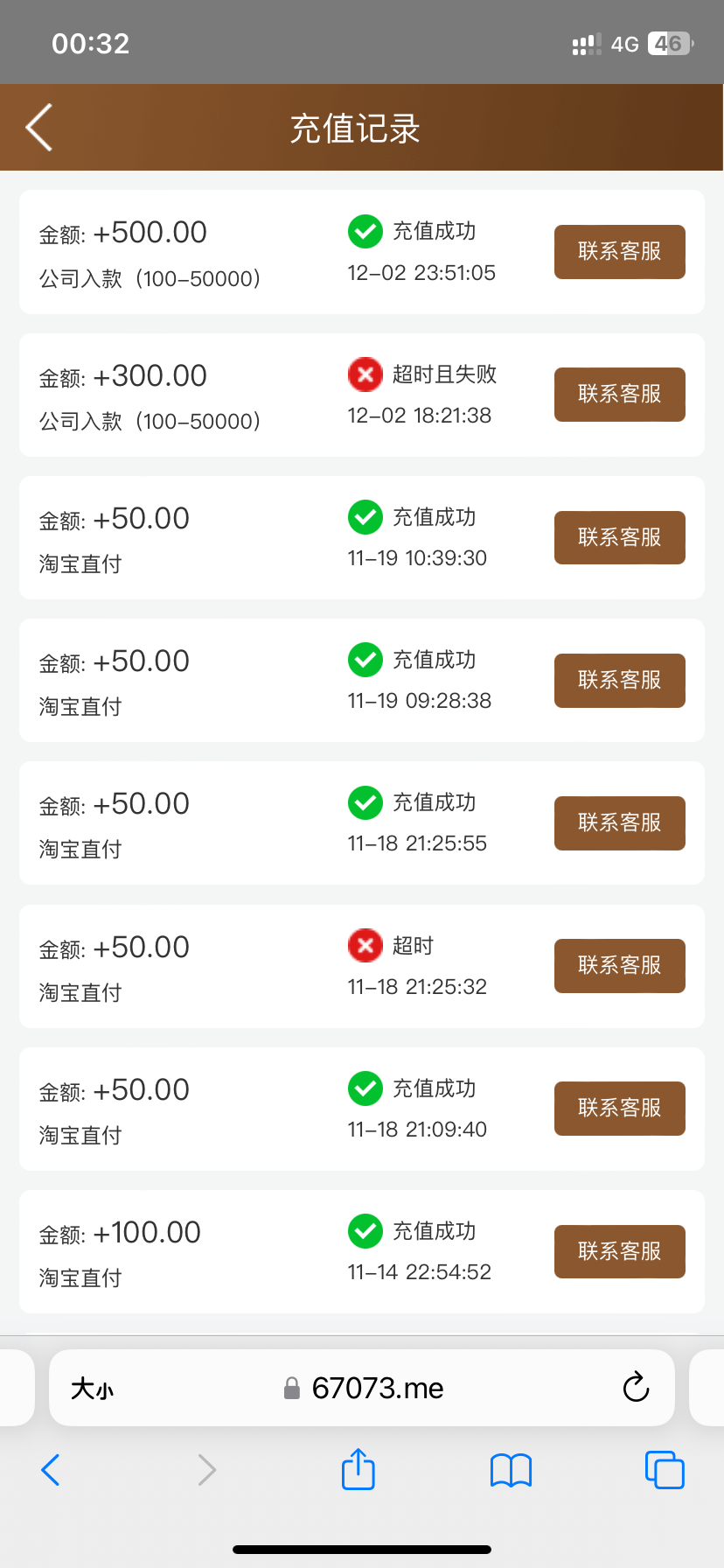Tap 联系客服 on the 超时 11-18 21:25:32 record
The width and height of the screenshot is (724, 1568).
(x=620, y=966)
